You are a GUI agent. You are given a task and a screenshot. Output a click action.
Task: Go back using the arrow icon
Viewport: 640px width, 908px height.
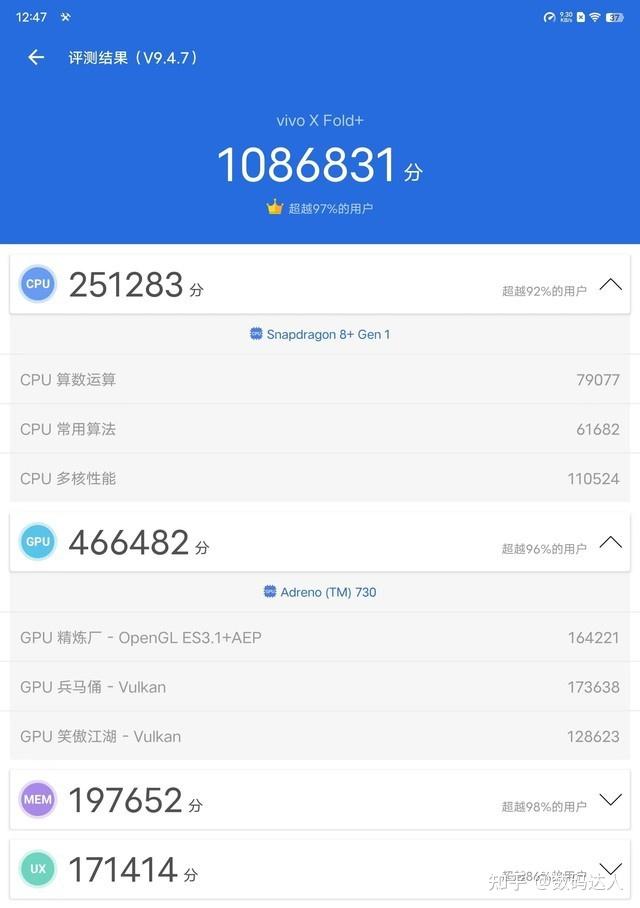[36, 58]
